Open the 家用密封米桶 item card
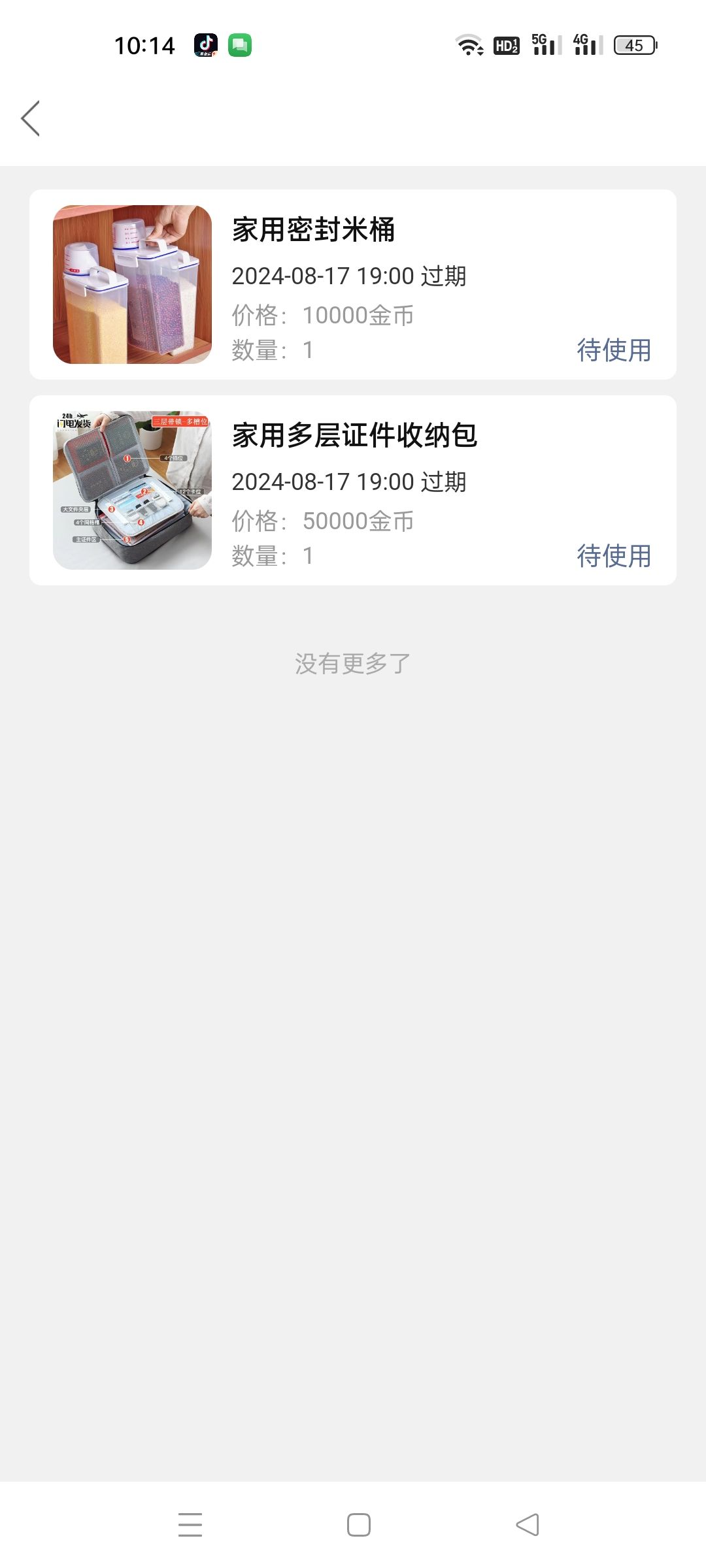The width and height of the screenshot is (706, 1568). click(x=353, y=284)
